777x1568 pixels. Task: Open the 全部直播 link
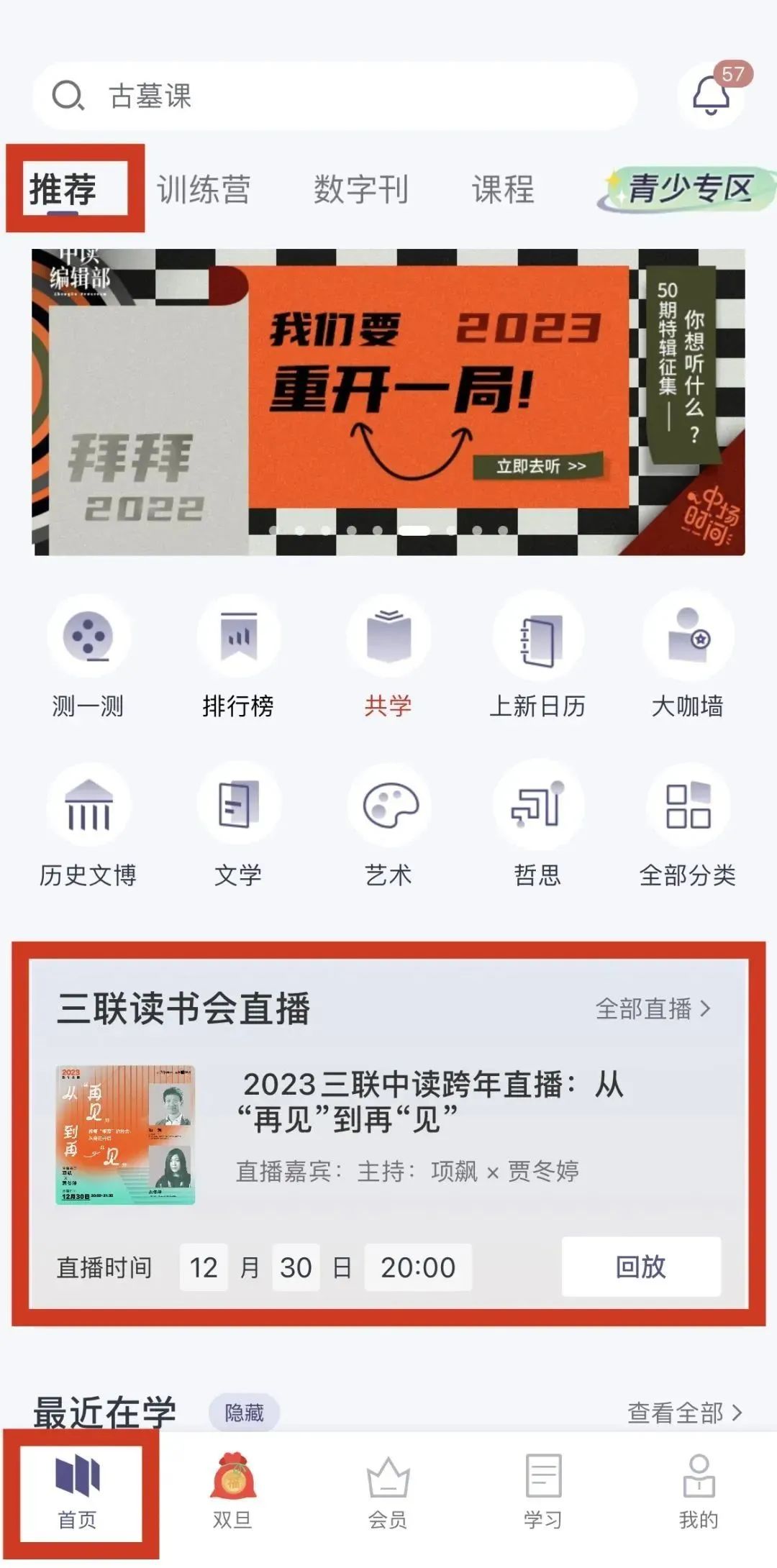(653, 1008)
